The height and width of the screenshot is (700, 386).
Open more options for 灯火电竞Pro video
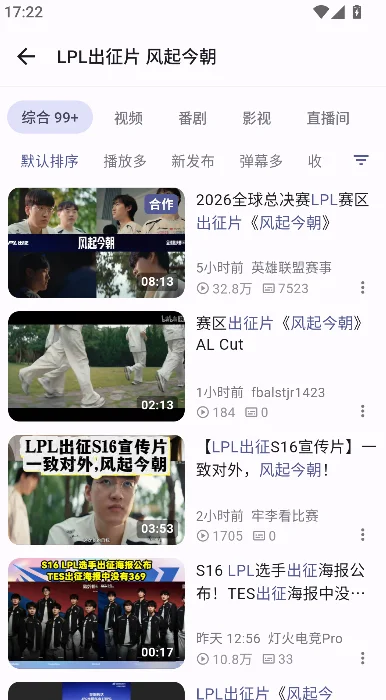click(362, 658)
